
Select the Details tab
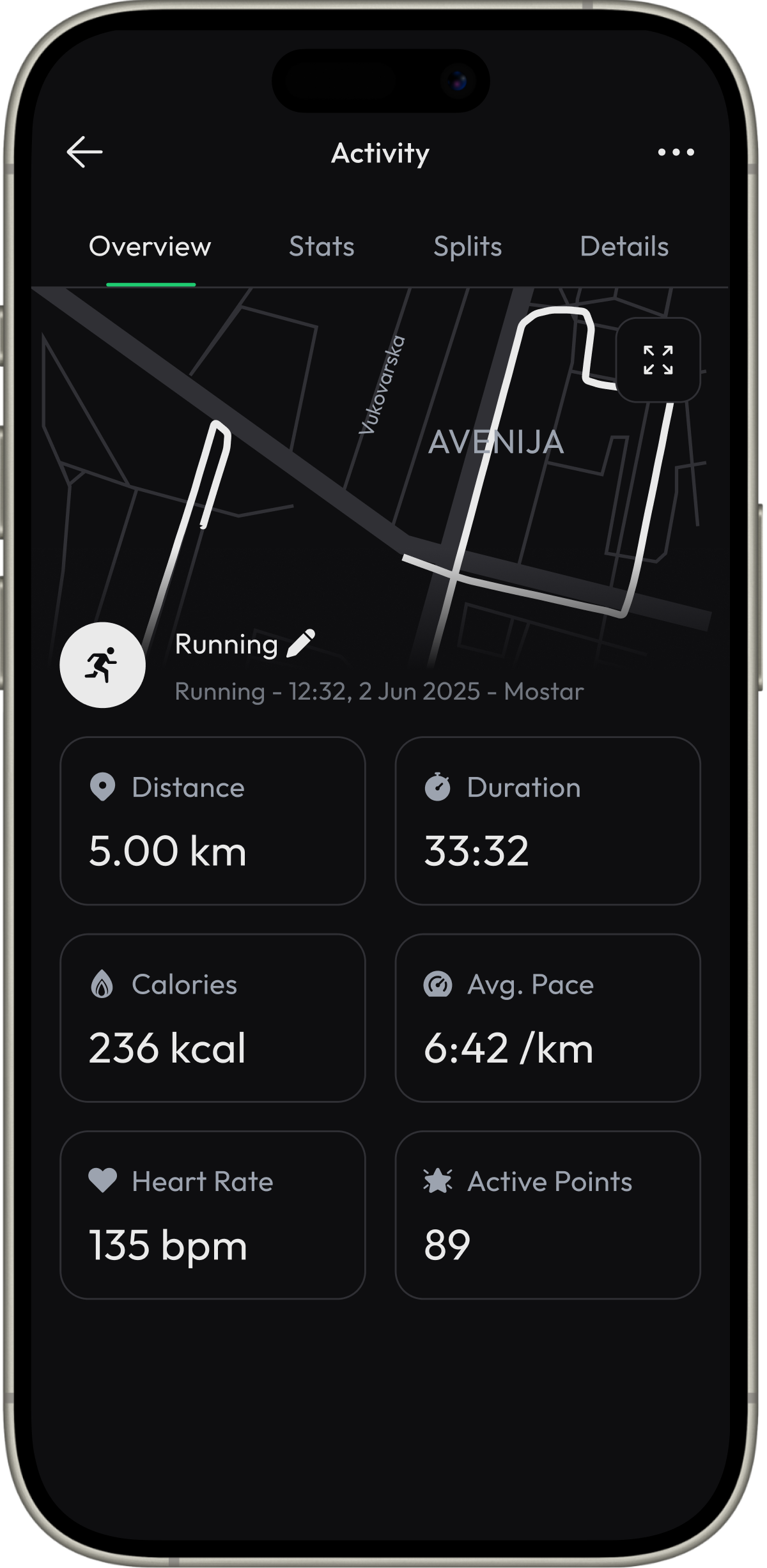(x=625, y=247)
